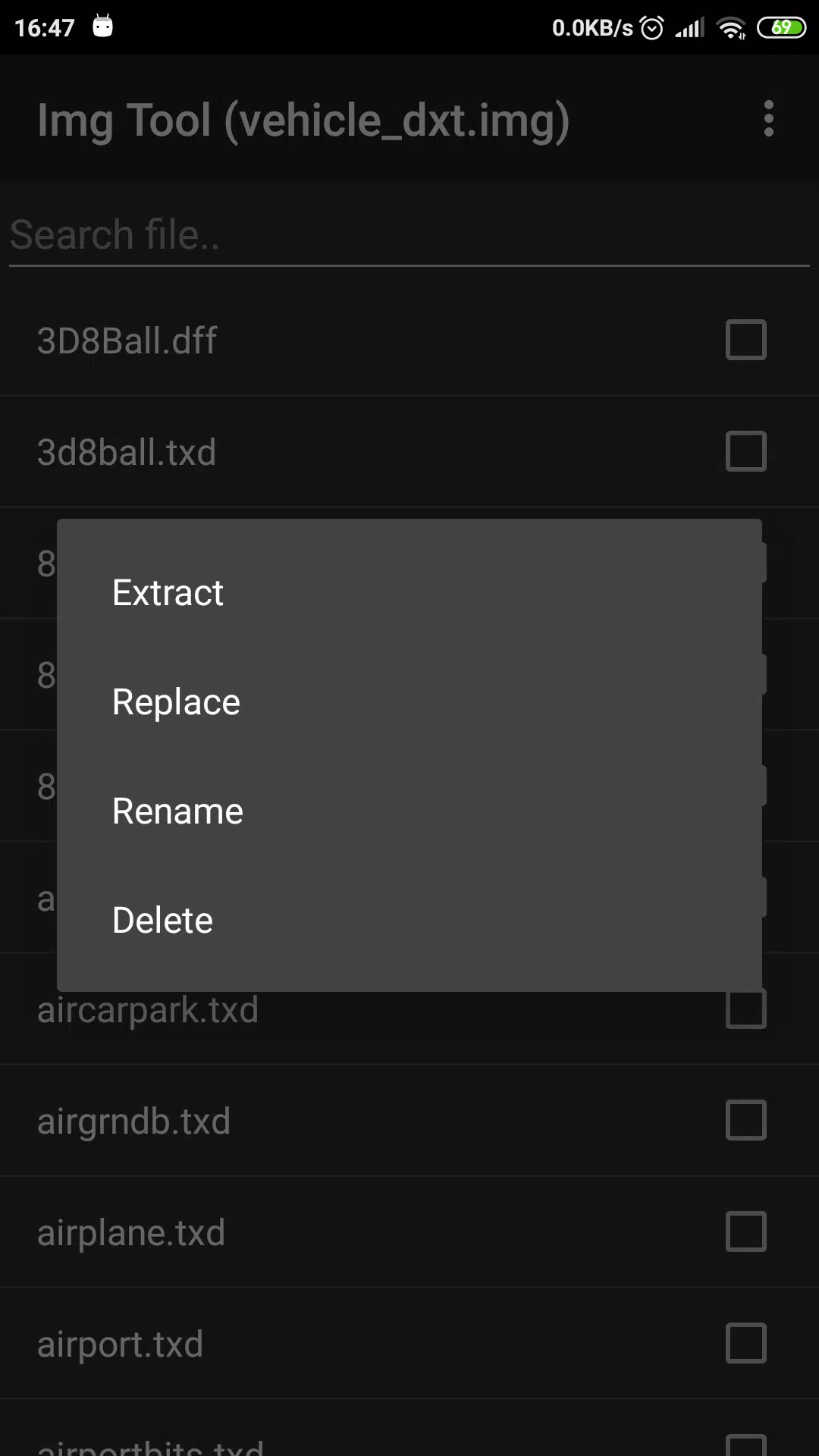
Task: Select Delete from the file options
Action: point(162,919)
